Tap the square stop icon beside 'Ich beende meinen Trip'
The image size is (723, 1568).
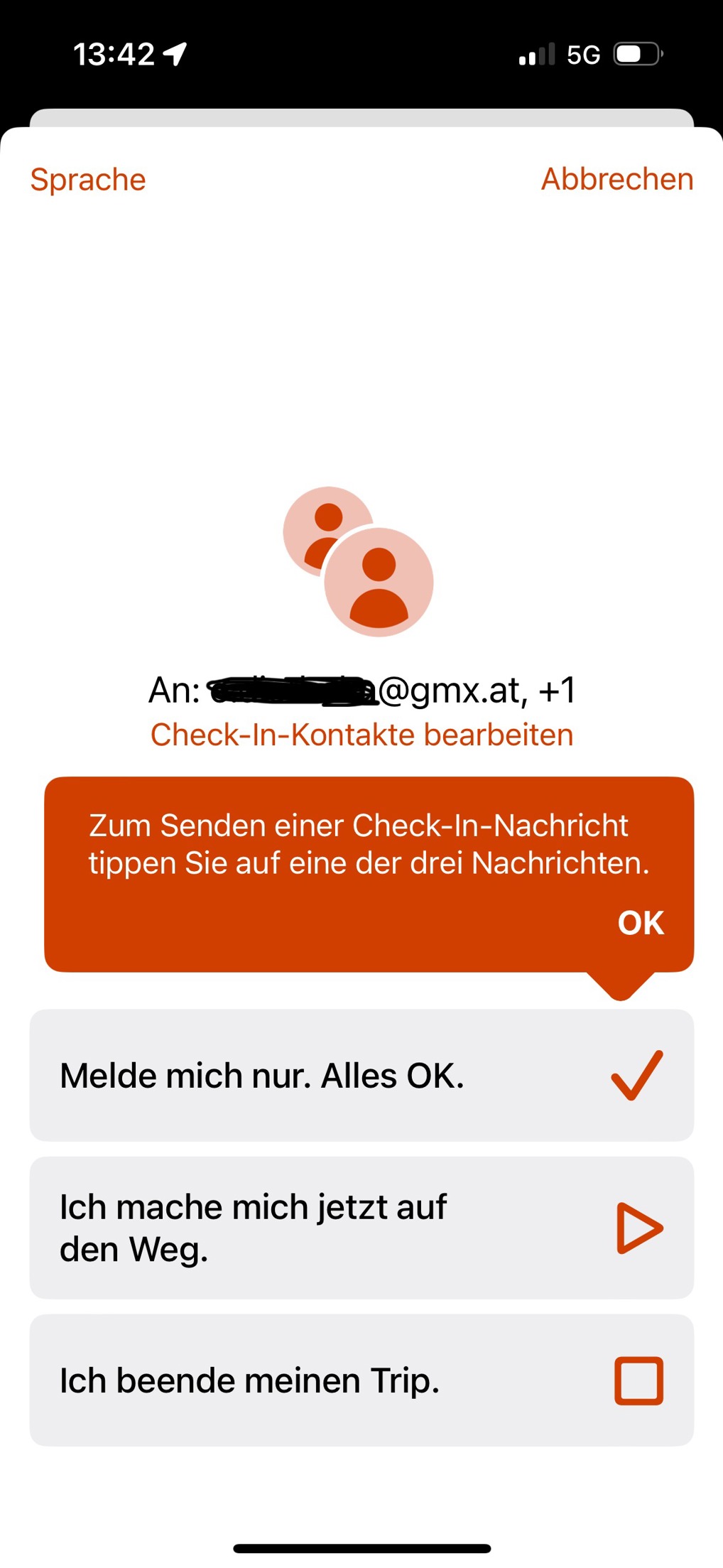pyautogui.click(x=637, y=1380)
